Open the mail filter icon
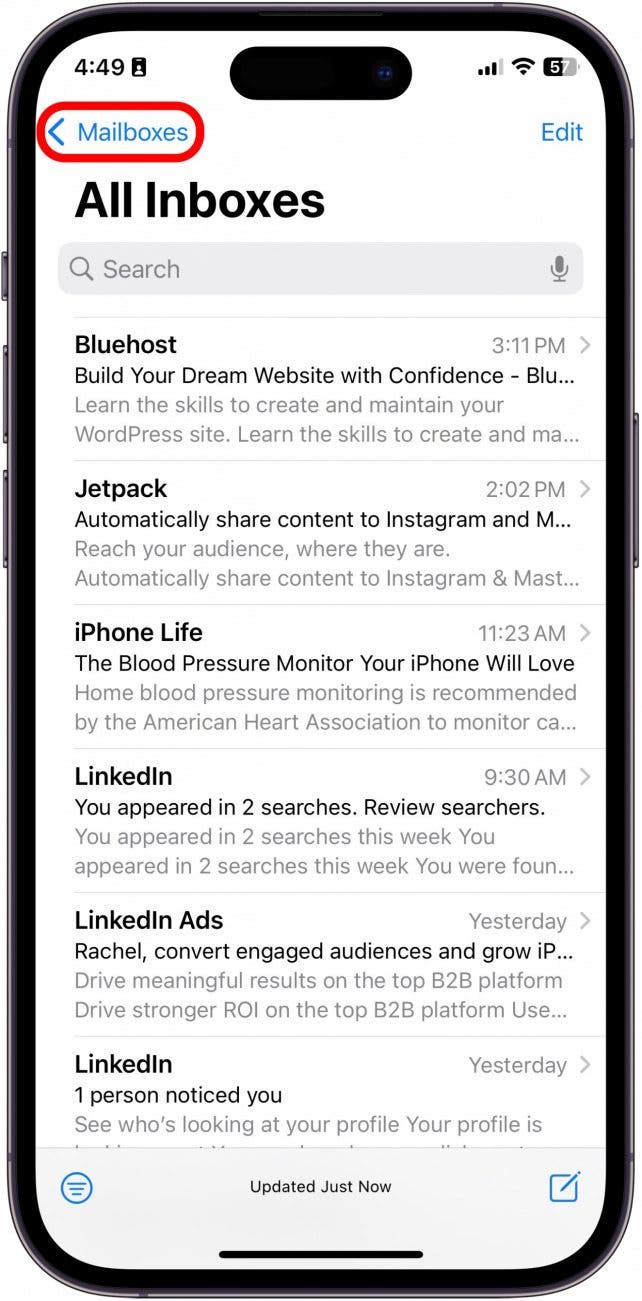The height and width of the screenshot is (1301, 642). (x=77, y=1187)
